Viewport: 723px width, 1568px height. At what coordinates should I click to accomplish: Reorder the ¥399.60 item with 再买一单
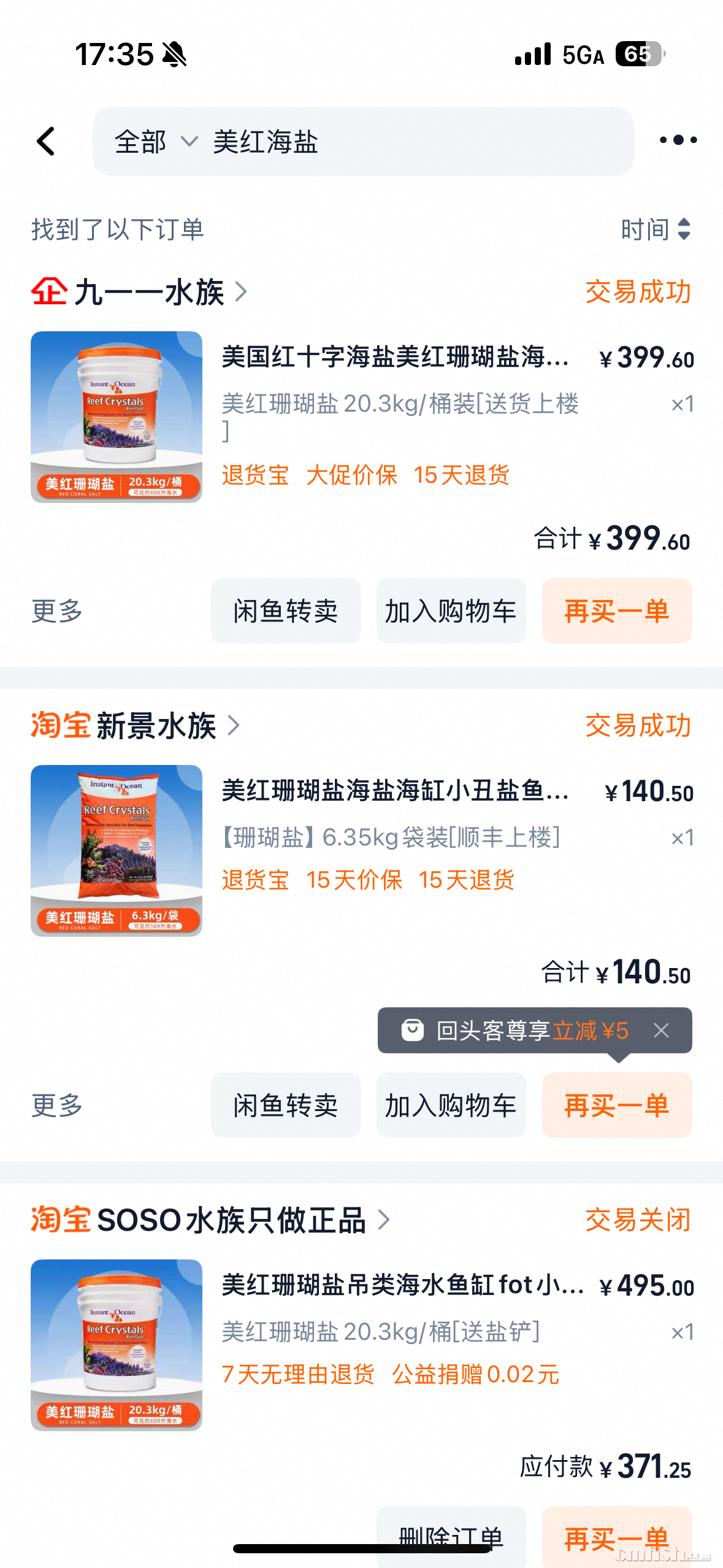(x=616, y=611)
